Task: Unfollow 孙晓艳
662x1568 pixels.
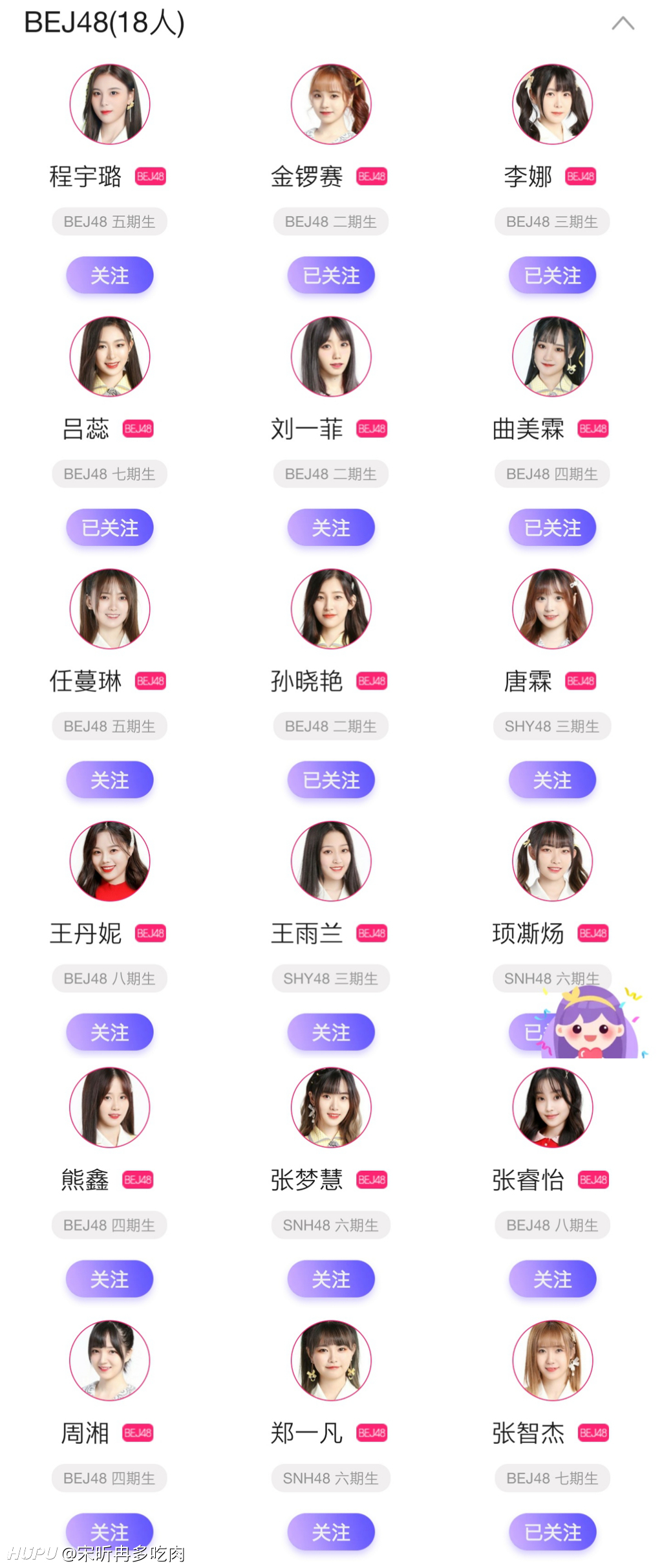Action: pos(331,780)
